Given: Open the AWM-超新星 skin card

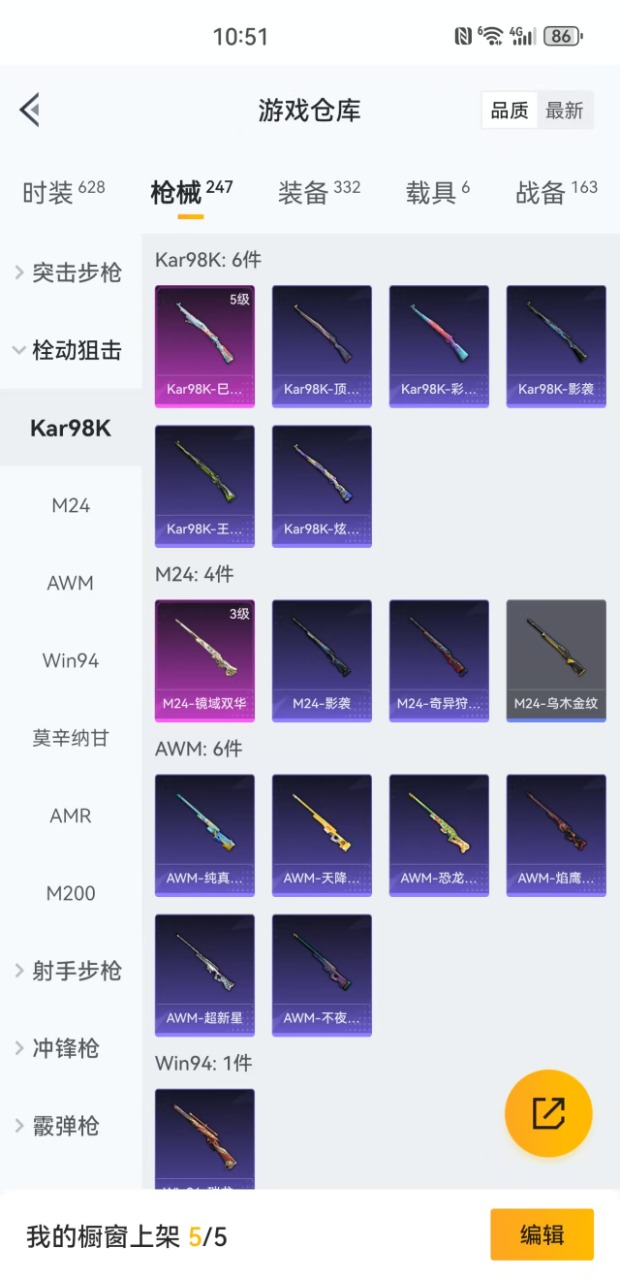Looking at the screenshot, I should (205, 975).
